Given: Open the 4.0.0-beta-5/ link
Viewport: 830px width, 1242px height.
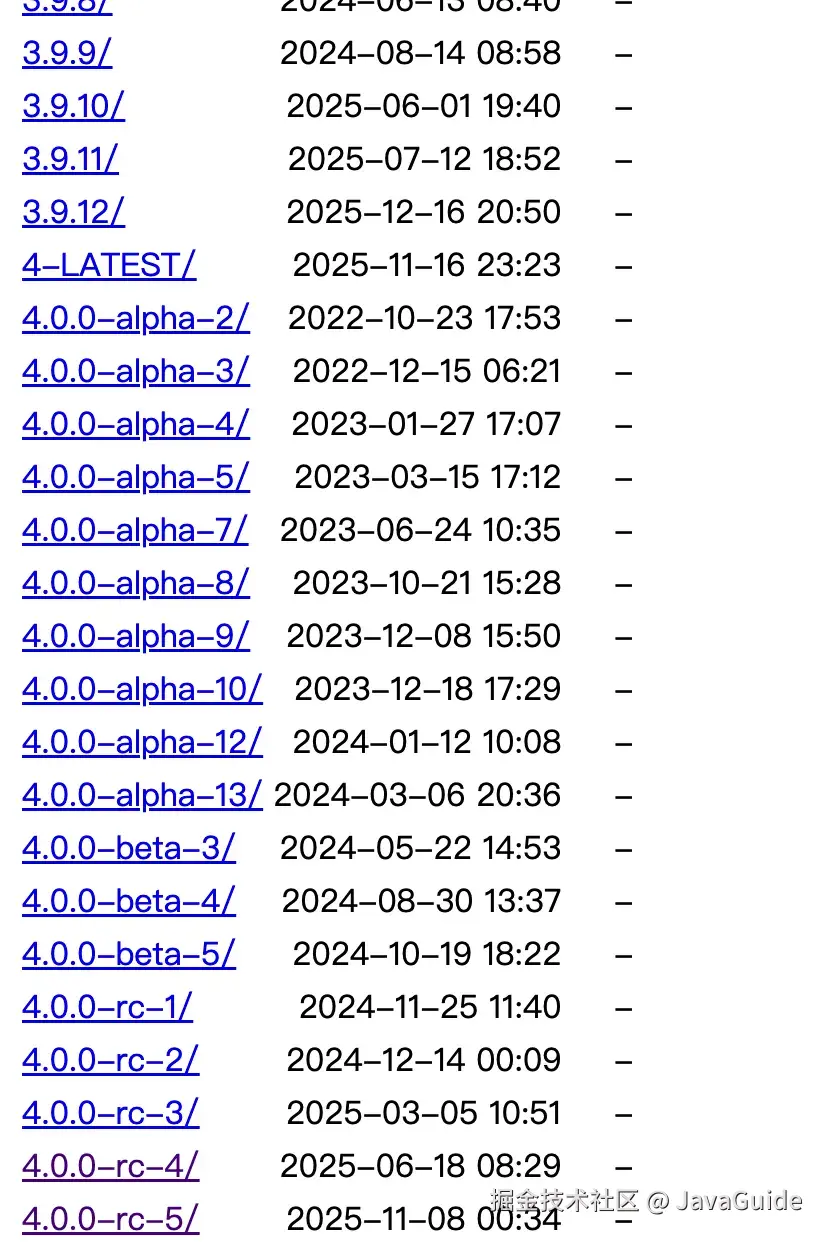Looking at the screenshot, I should coord(128,954).
